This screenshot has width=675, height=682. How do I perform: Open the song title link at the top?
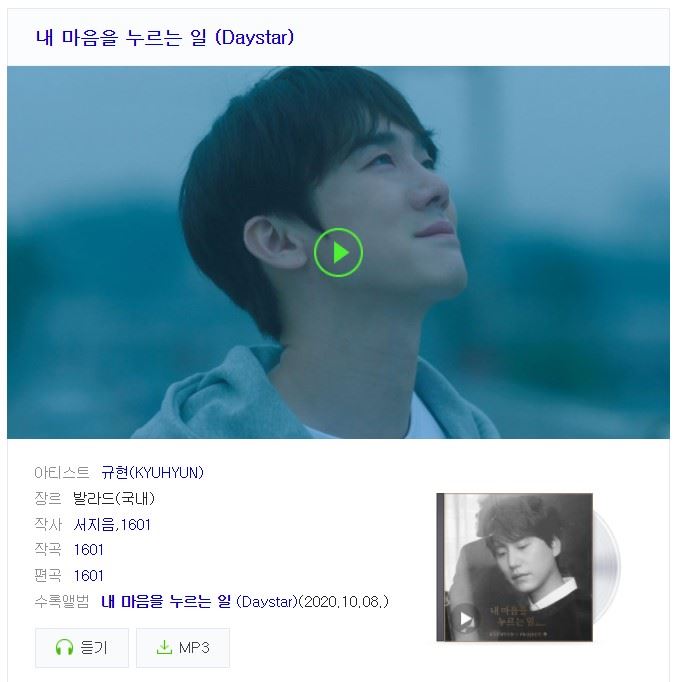point(164,38)
